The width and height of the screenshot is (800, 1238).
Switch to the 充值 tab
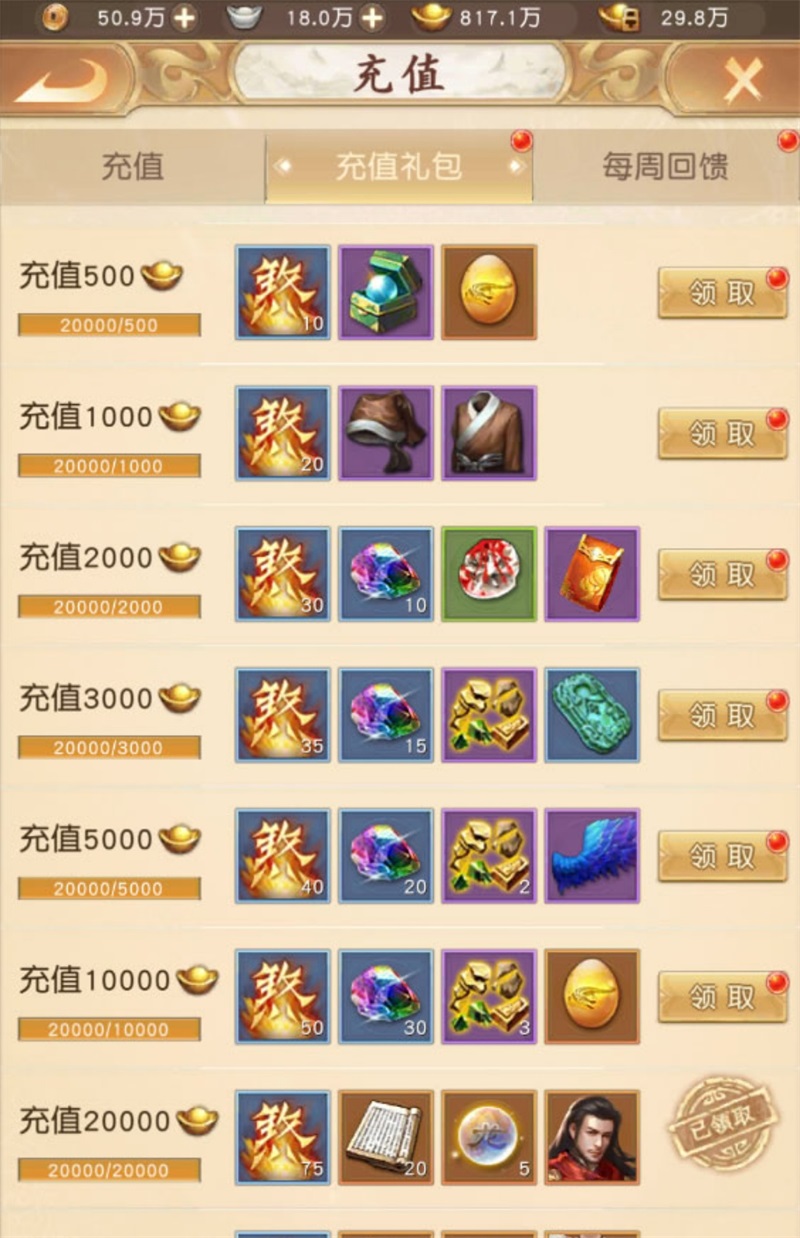coord(132,166)
